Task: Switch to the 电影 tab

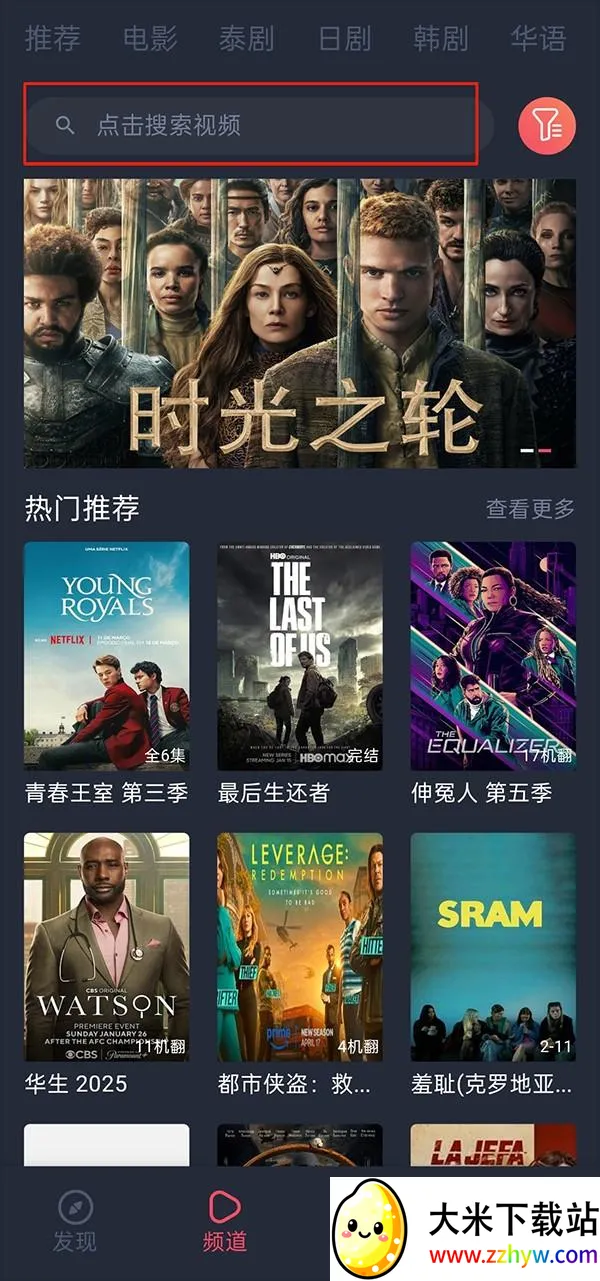Action: point(149,39)
